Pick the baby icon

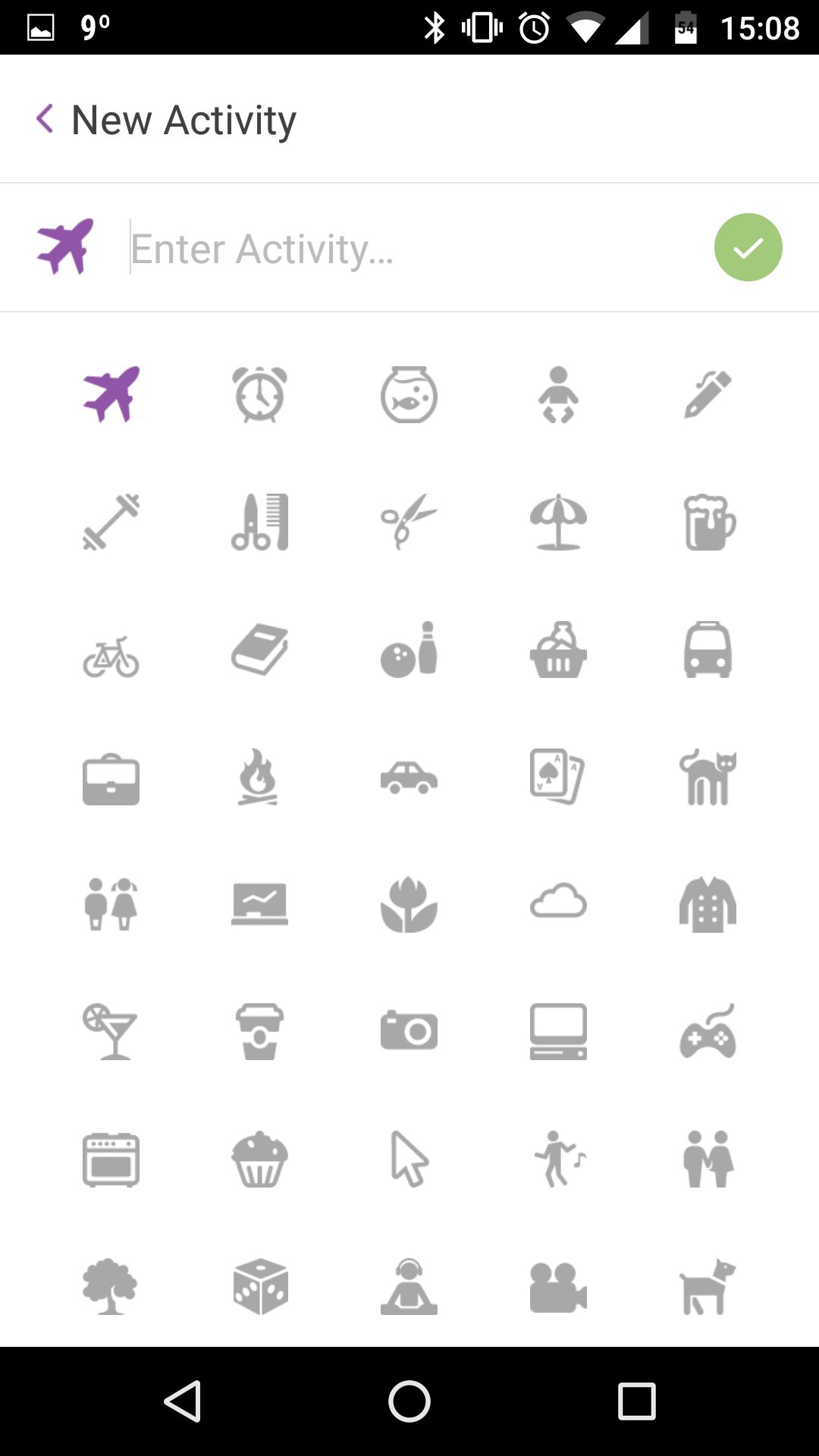click(x=558, y=394)
